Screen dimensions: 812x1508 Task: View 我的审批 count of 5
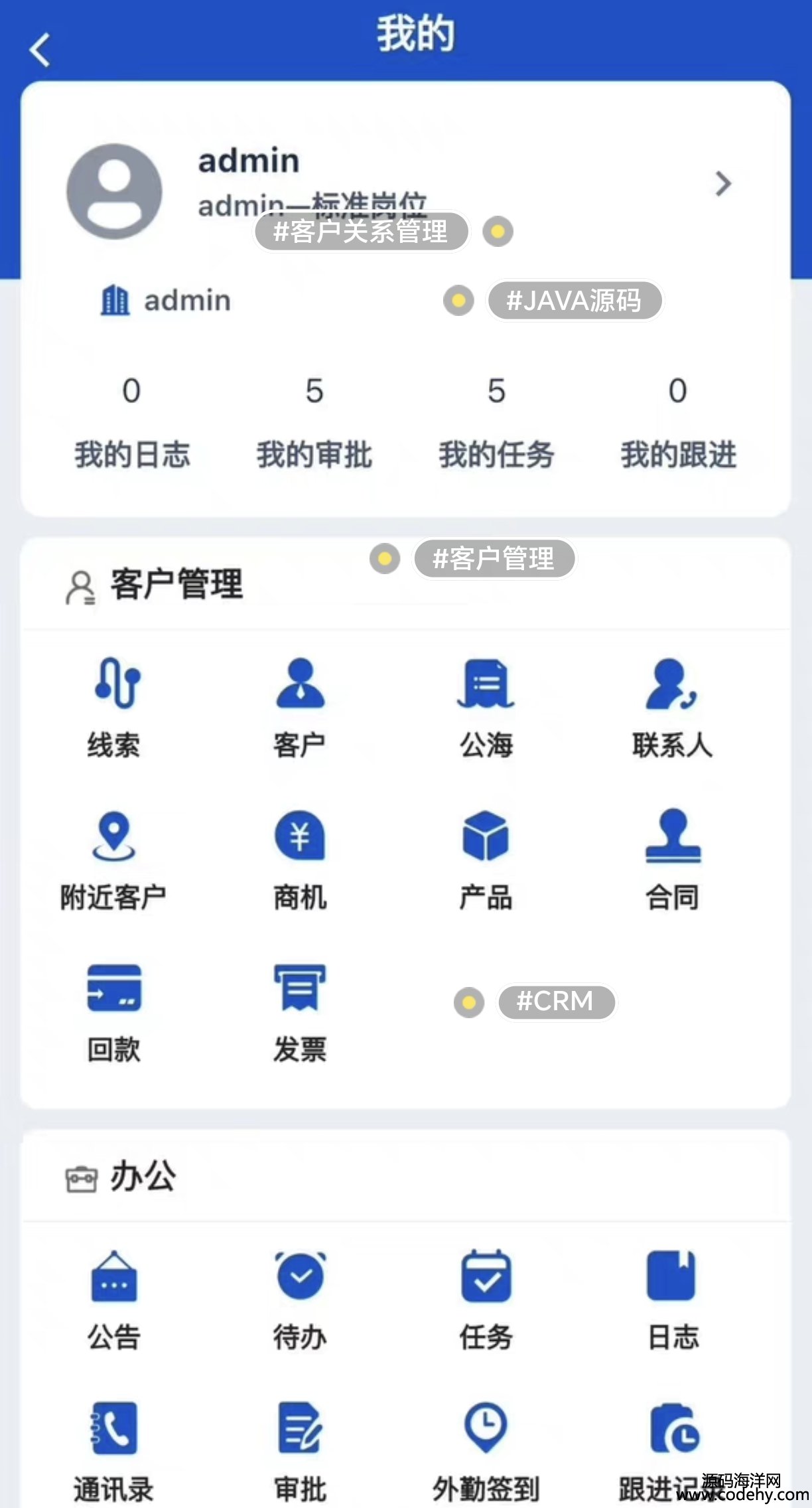coord(314,419)
